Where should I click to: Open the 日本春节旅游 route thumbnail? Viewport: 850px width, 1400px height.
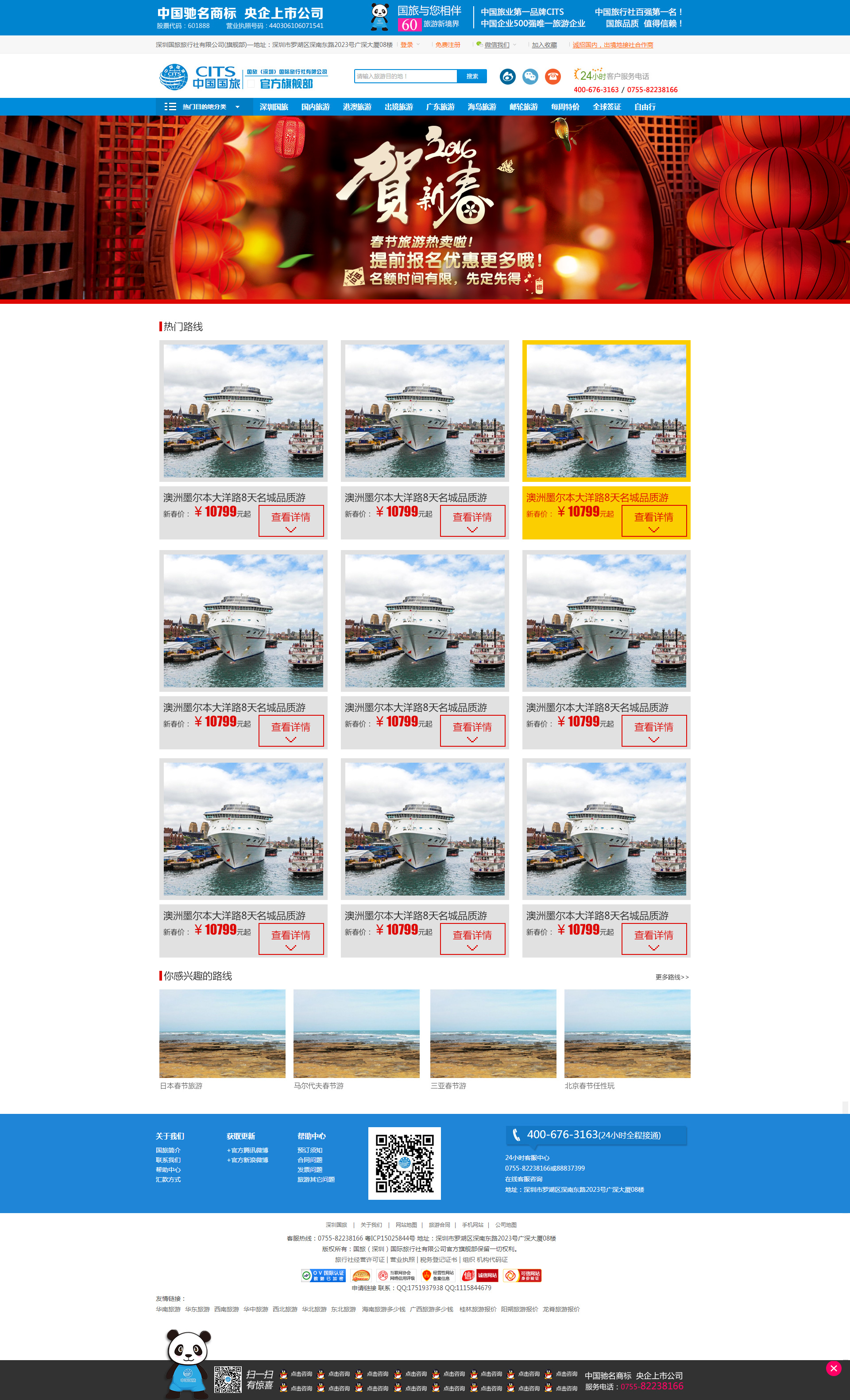click(x=222, y=1034)
